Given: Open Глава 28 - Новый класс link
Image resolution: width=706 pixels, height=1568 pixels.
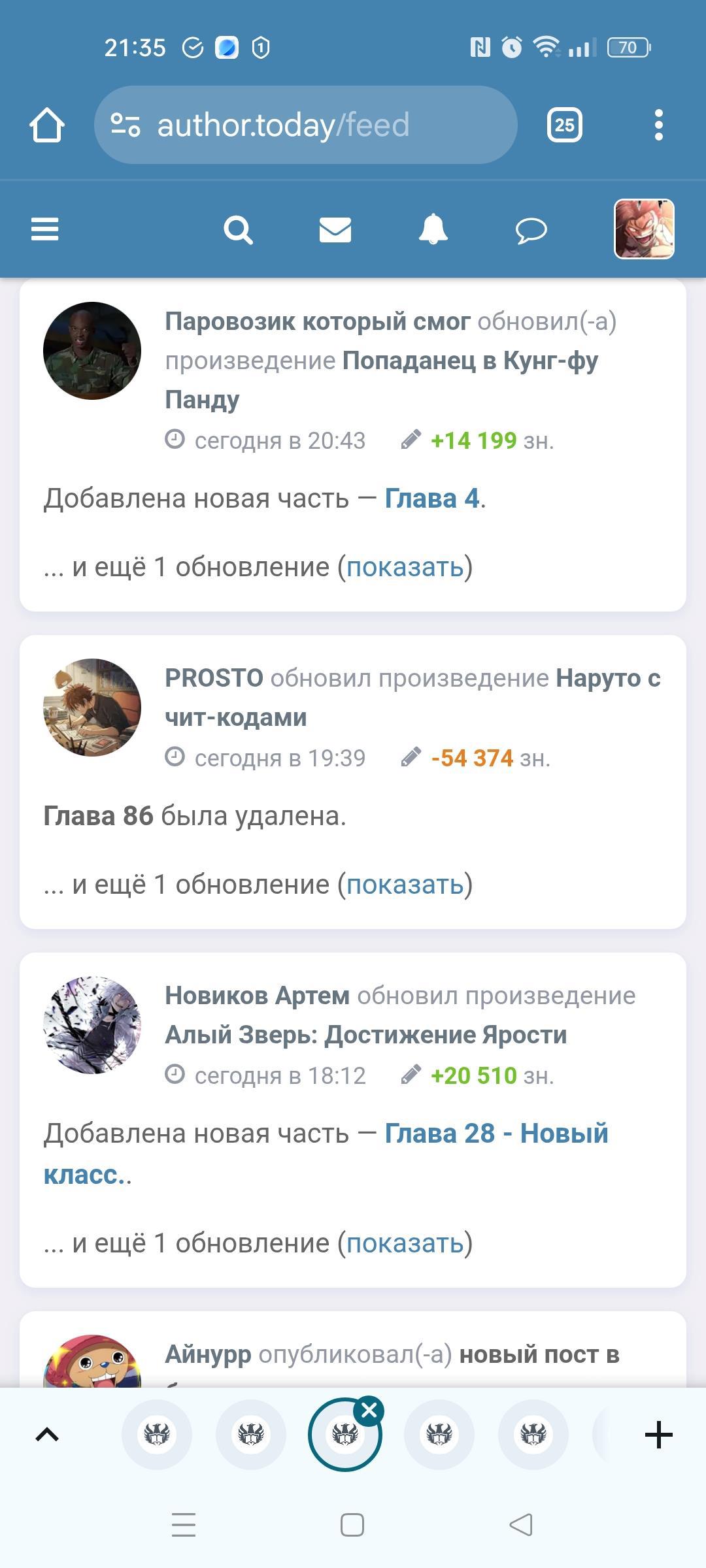Looking at the screenshot, I should (x=496, y=1134).
